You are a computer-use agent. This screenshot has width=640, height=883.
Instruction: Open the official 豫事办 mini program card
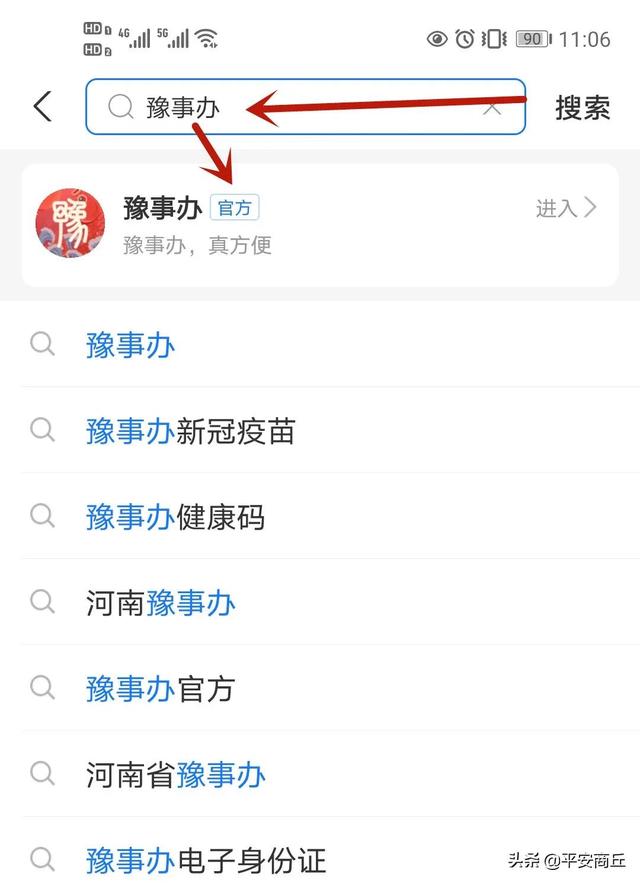pos(318,225)
